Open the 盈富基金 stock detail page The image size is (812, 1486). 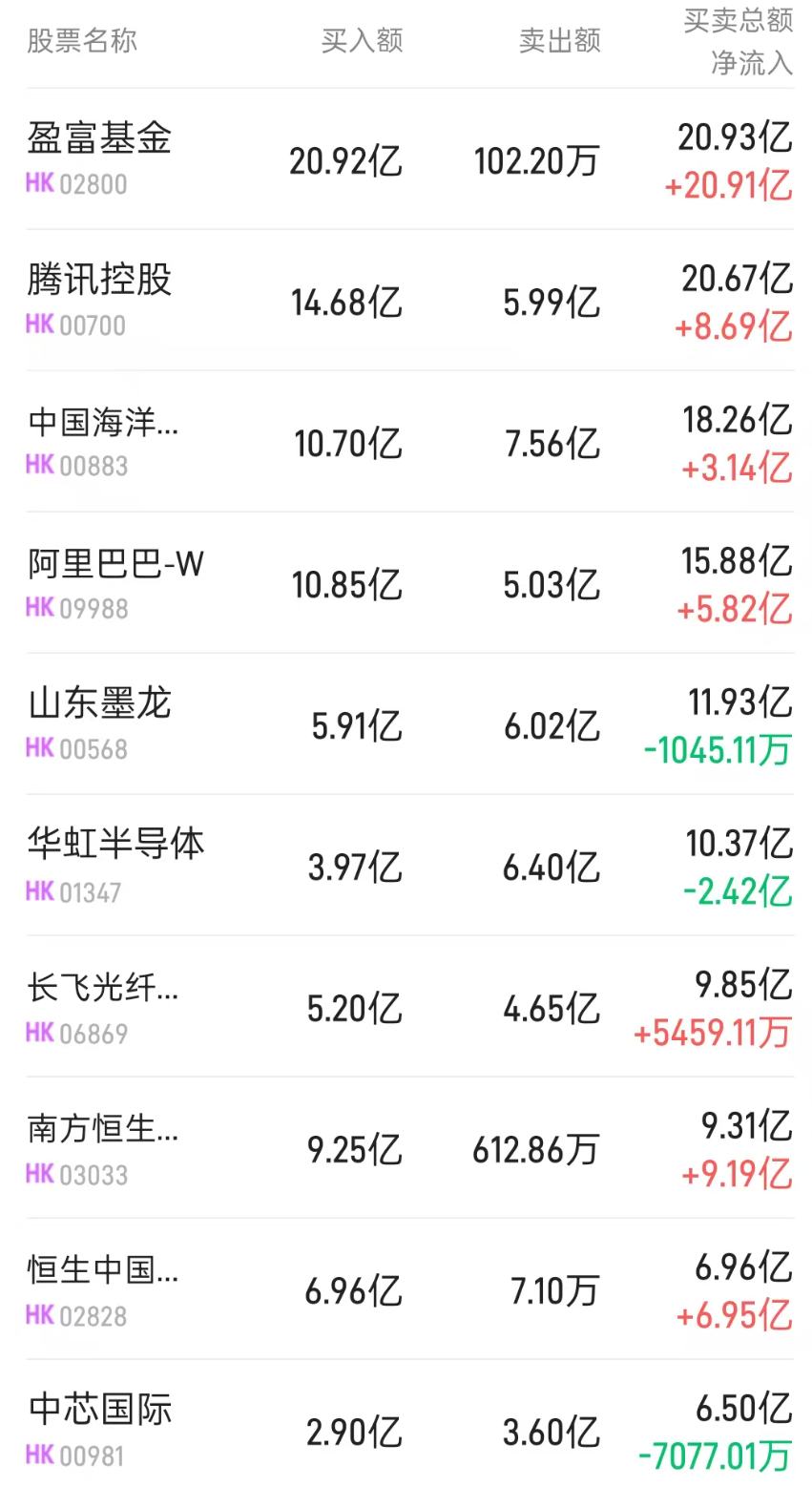(x=98, y=138)
